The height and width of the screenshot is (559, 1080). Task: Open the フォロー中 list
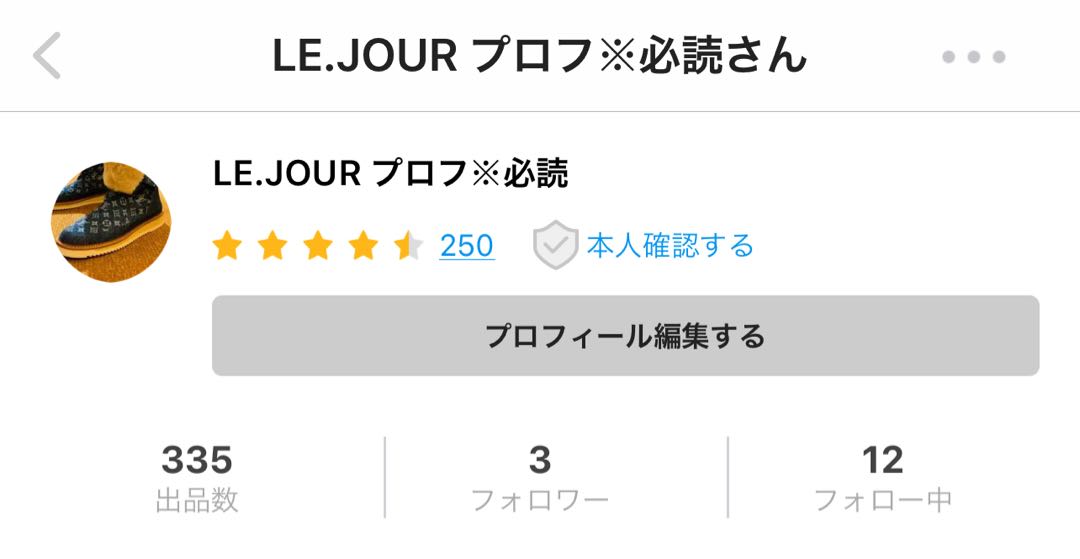(x=882, y=477)
